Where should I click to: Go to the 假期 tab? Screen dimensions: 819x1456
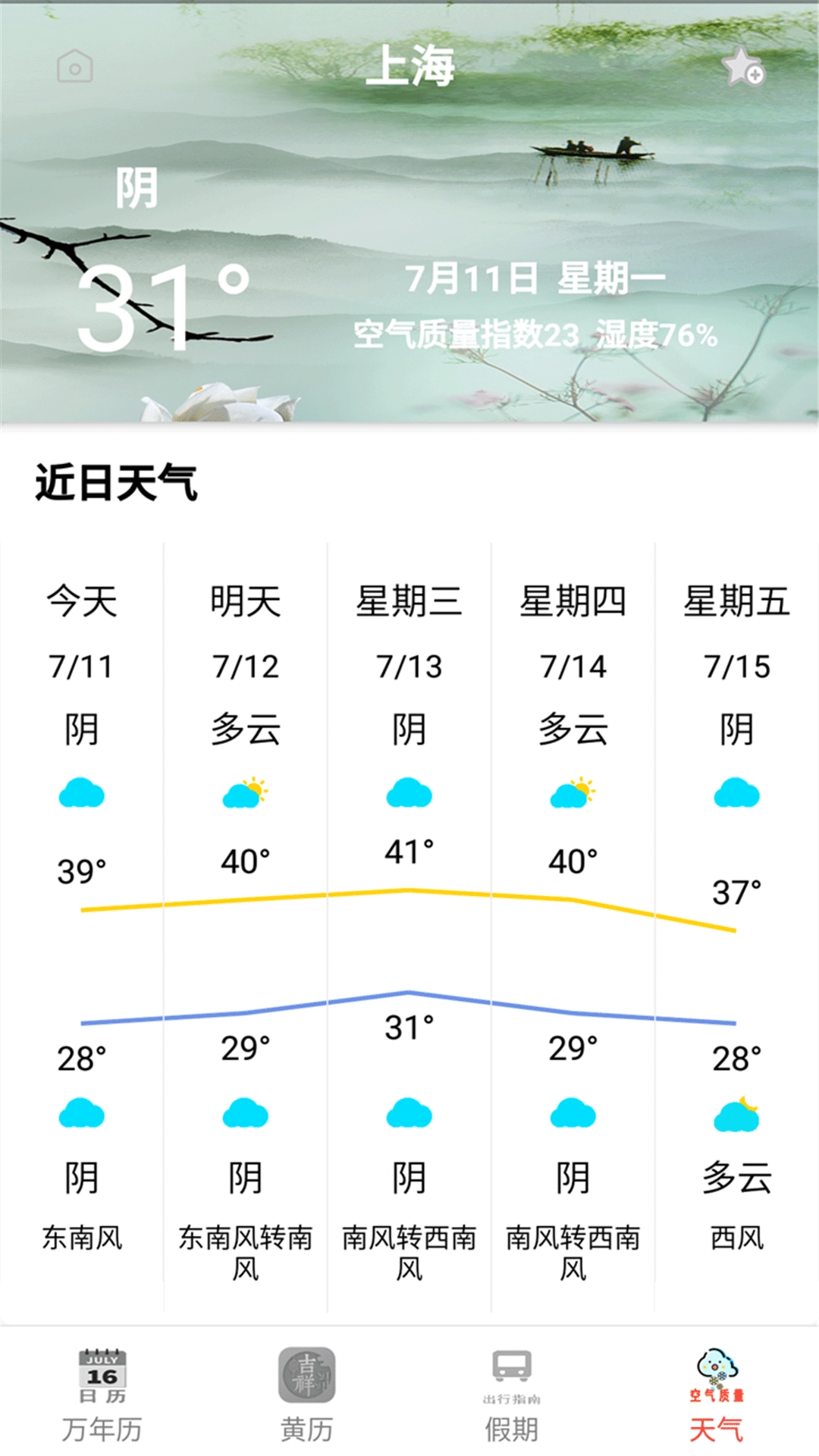coord(512,1395)
